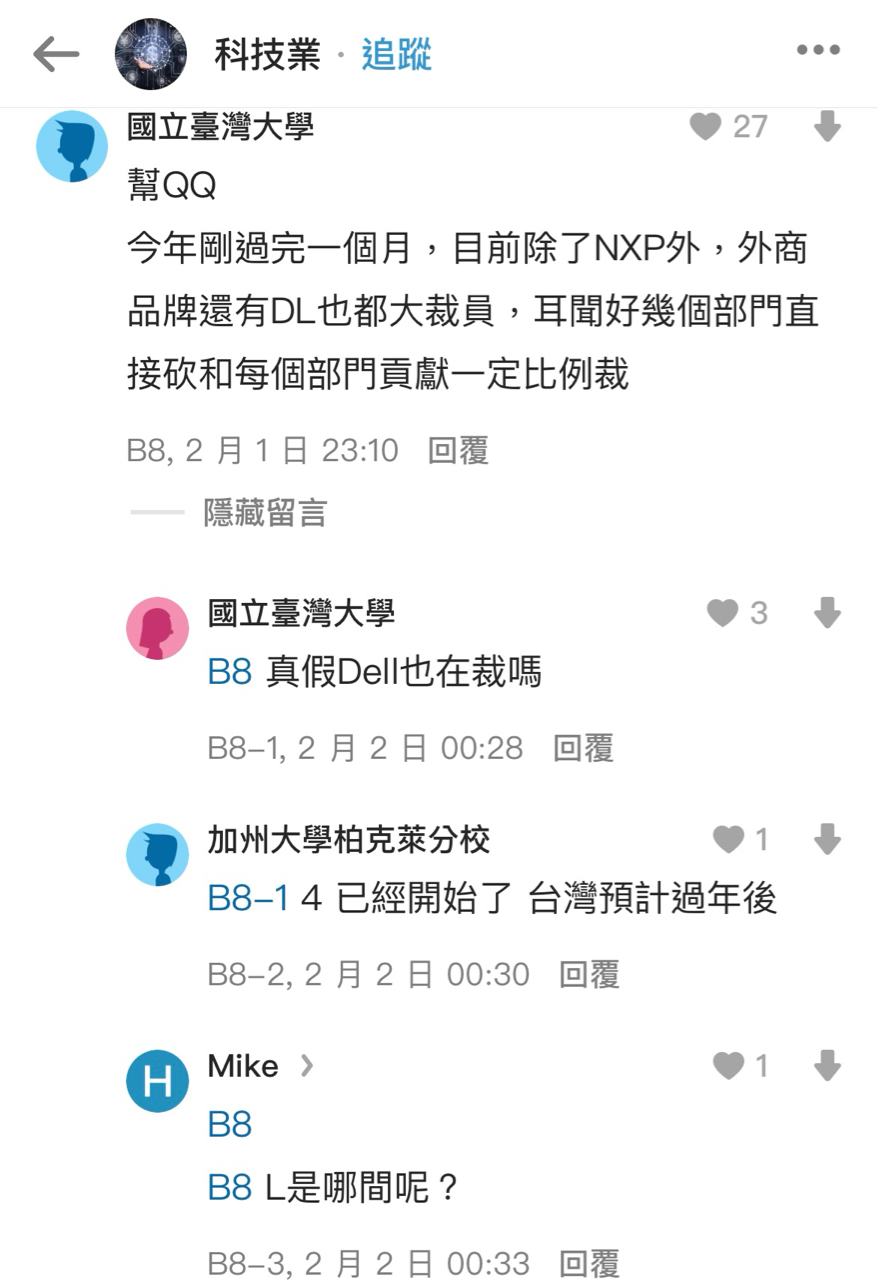
Task: Open the 科技業 board avatar
Action: click(x=151, y=54)
